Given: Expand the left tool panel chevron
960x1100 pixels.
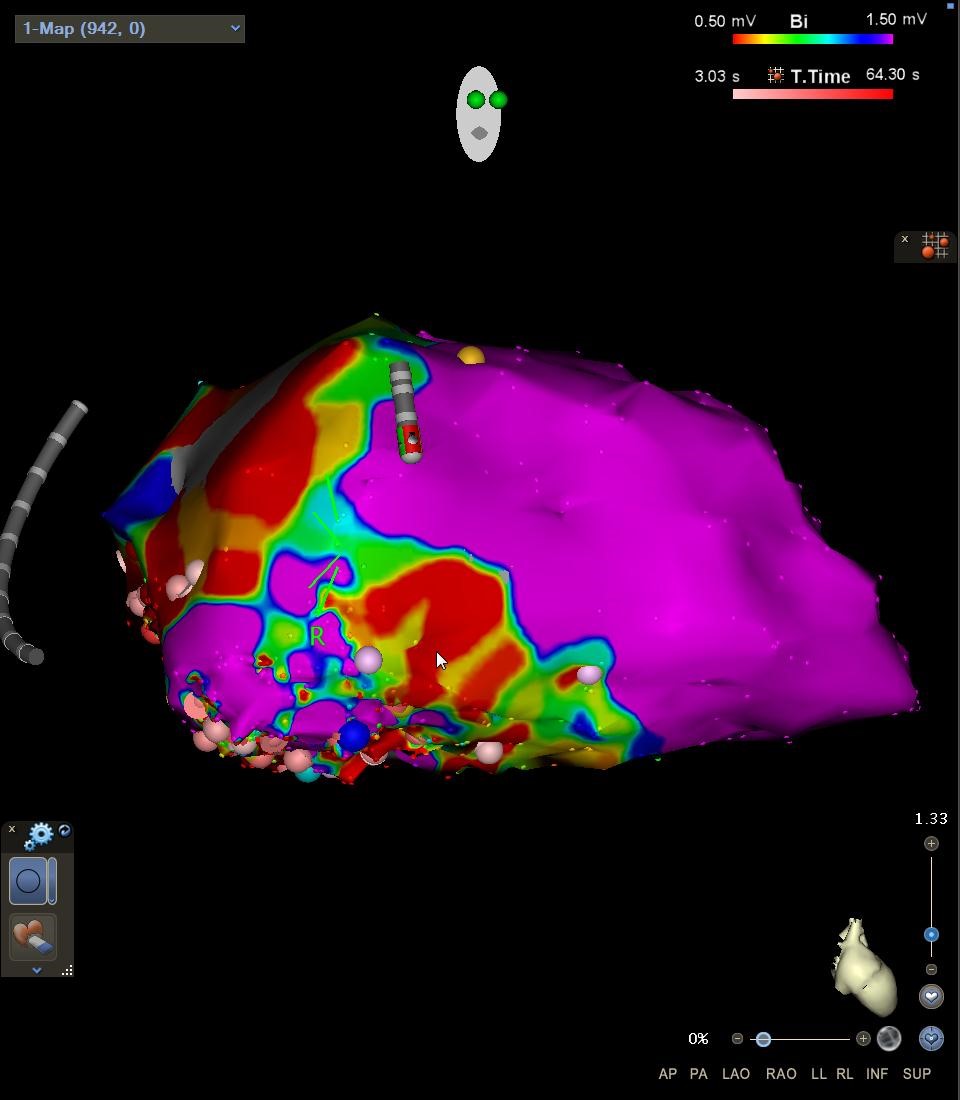Looking at the screenshot, I should pos(36,970).
